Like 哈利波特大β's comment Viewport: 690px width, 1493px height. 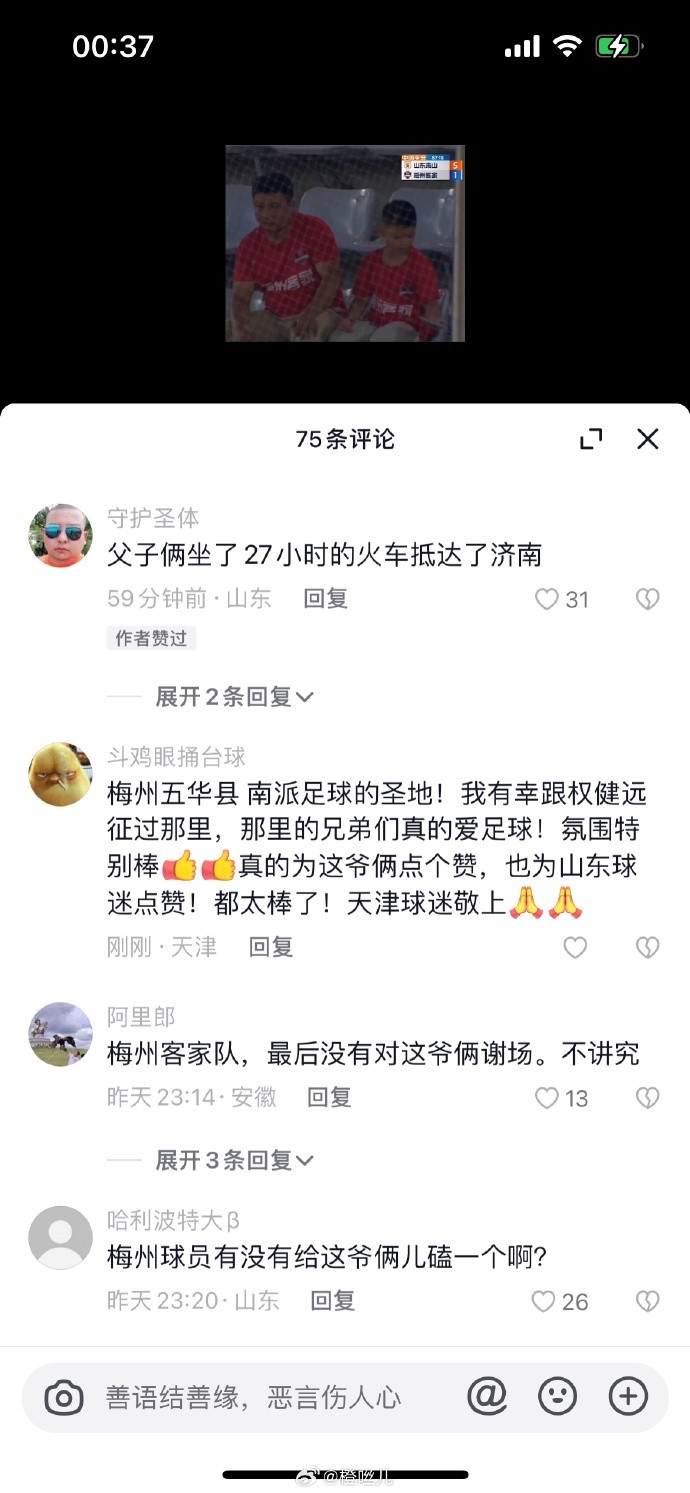[x=544, y=1301]
